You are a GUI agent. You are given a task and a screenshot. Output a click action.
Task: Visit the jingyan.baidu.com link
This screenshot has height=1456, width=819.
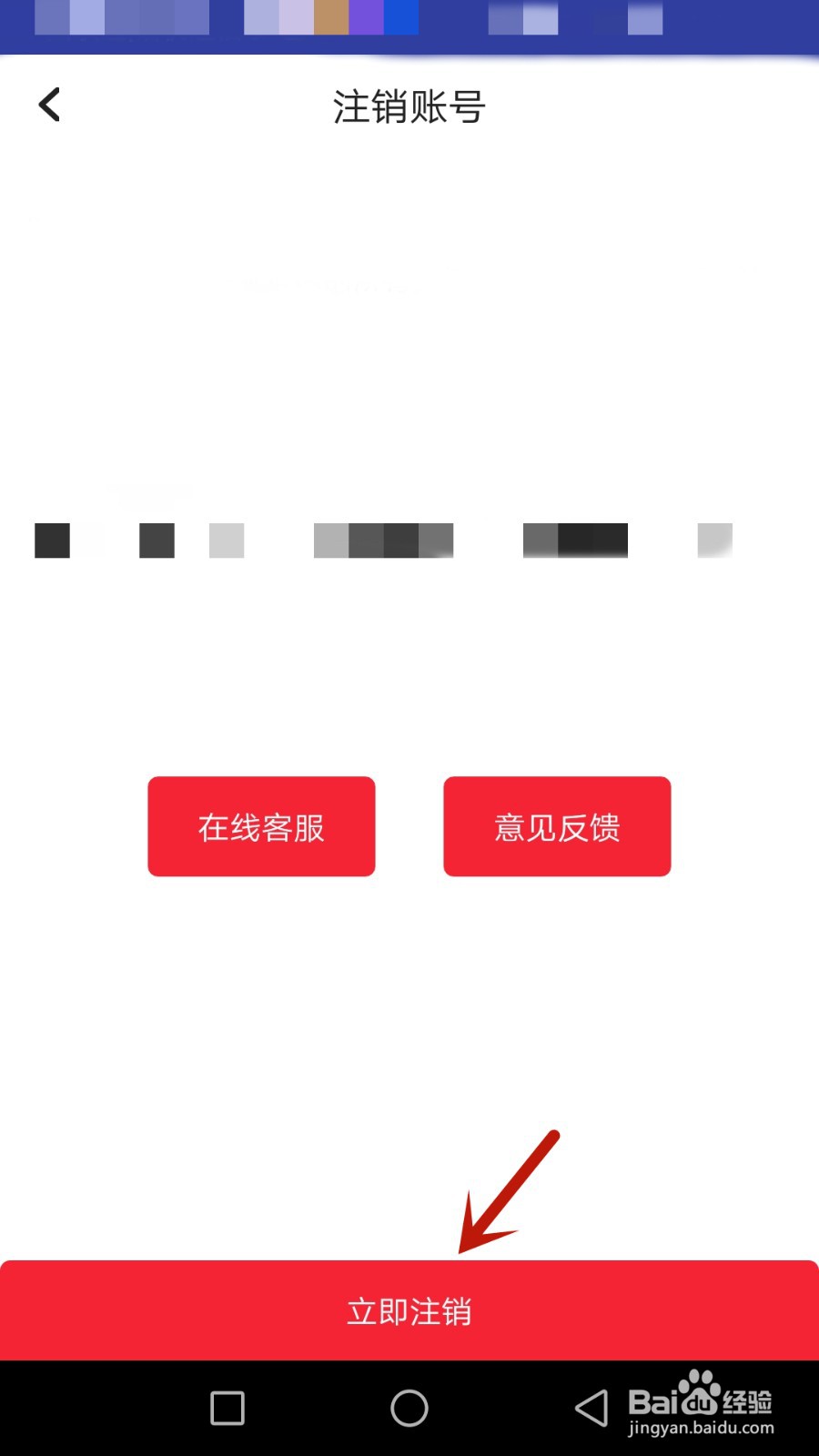click(701, 1427)
